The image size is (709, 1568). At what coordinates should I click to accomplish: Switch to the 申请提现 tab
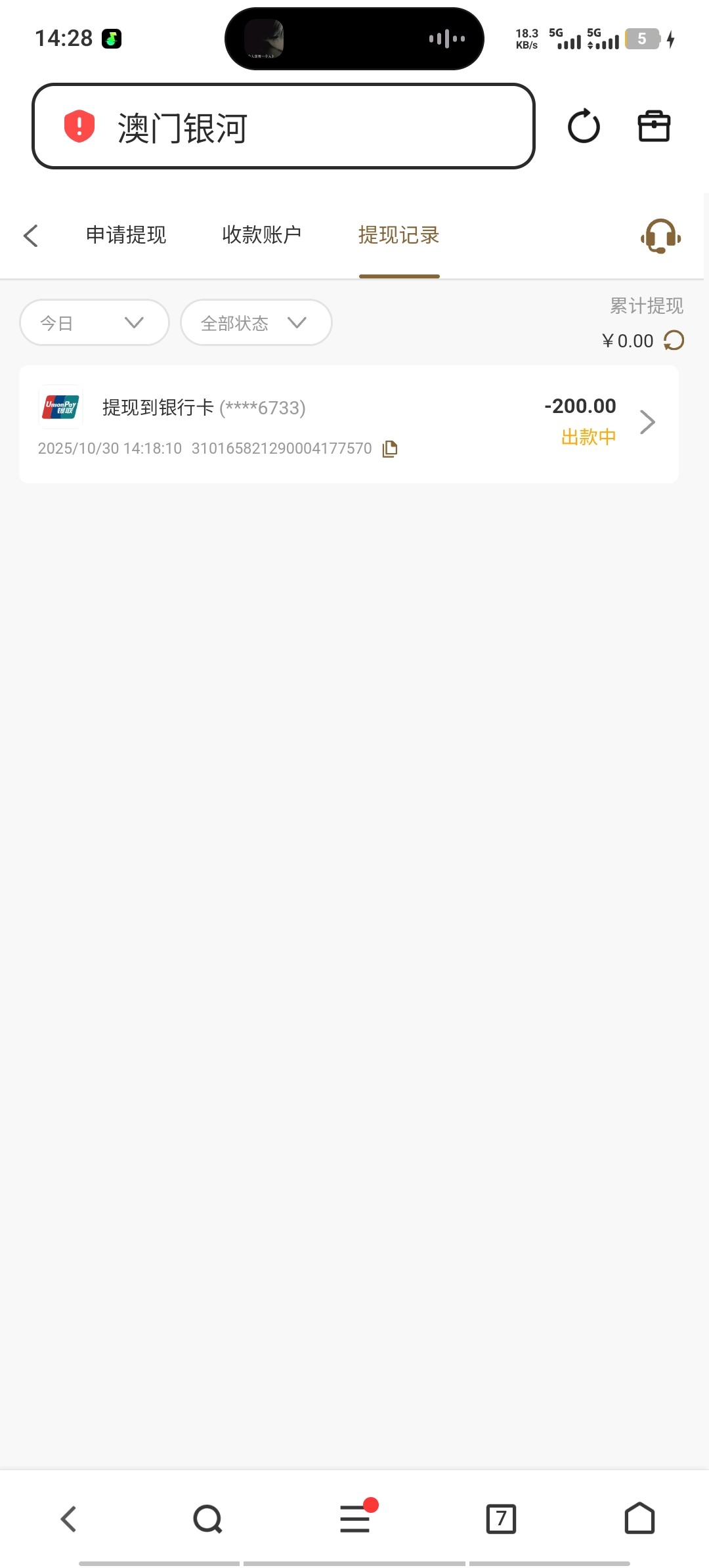pos(126,235)
